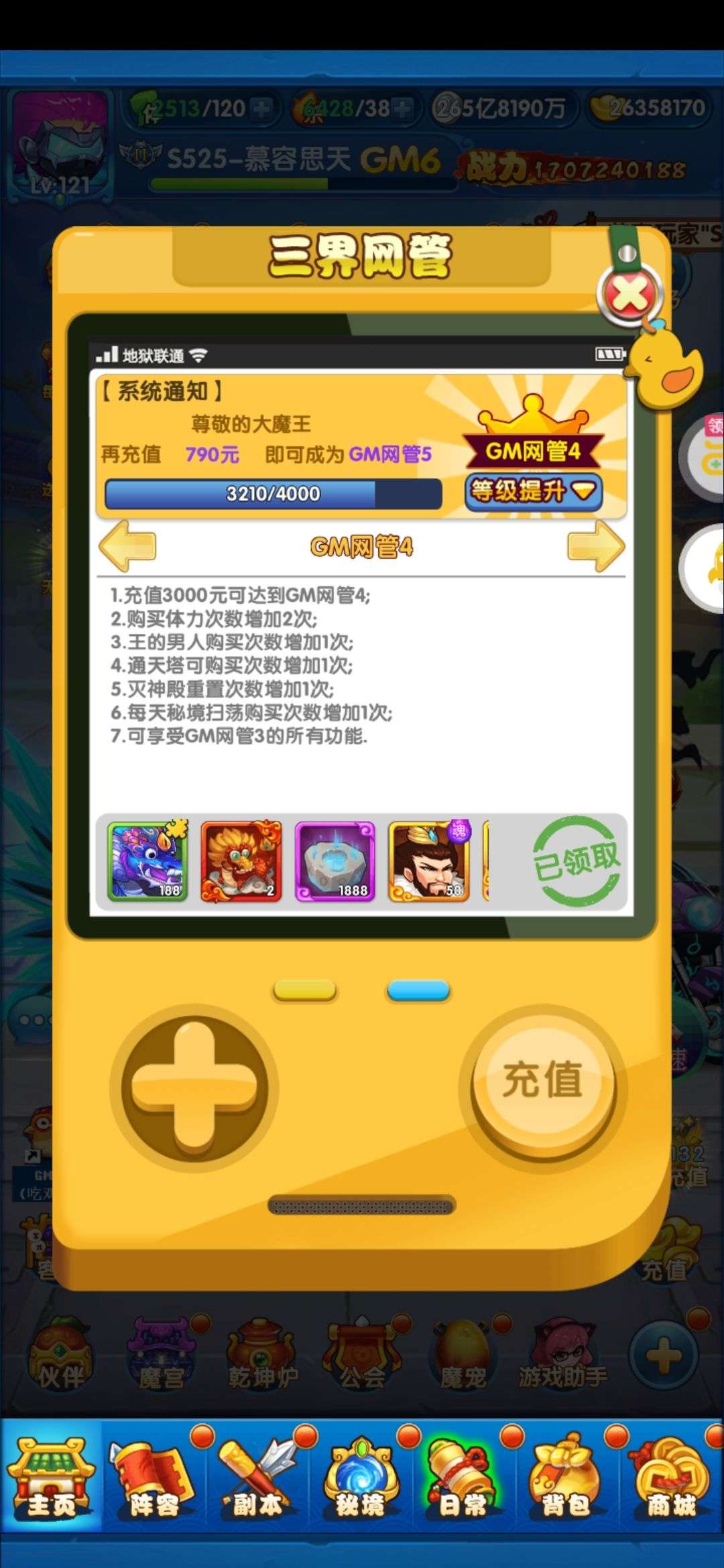This screenshot has height=1568, width=724.
Task: View the stone reward item 1888
Action: coord(335,860)
